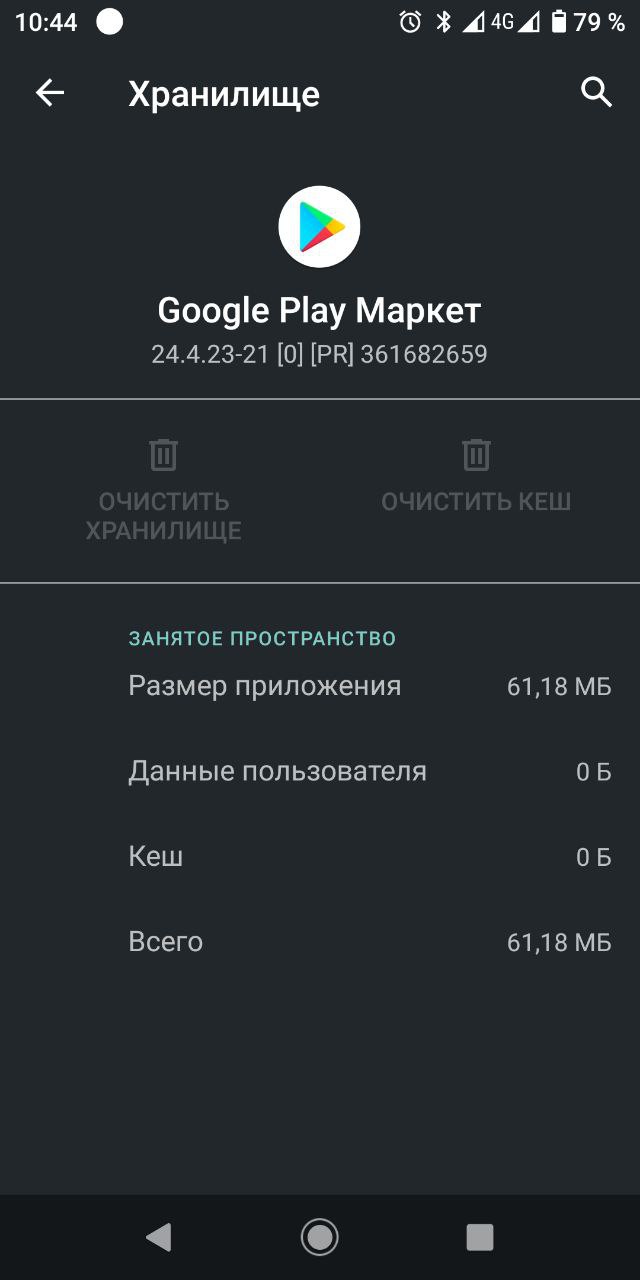Go to the home screen
The width and height of the screenshot is (640, 1280).
pyautogui.click(x=320, y=1237)
